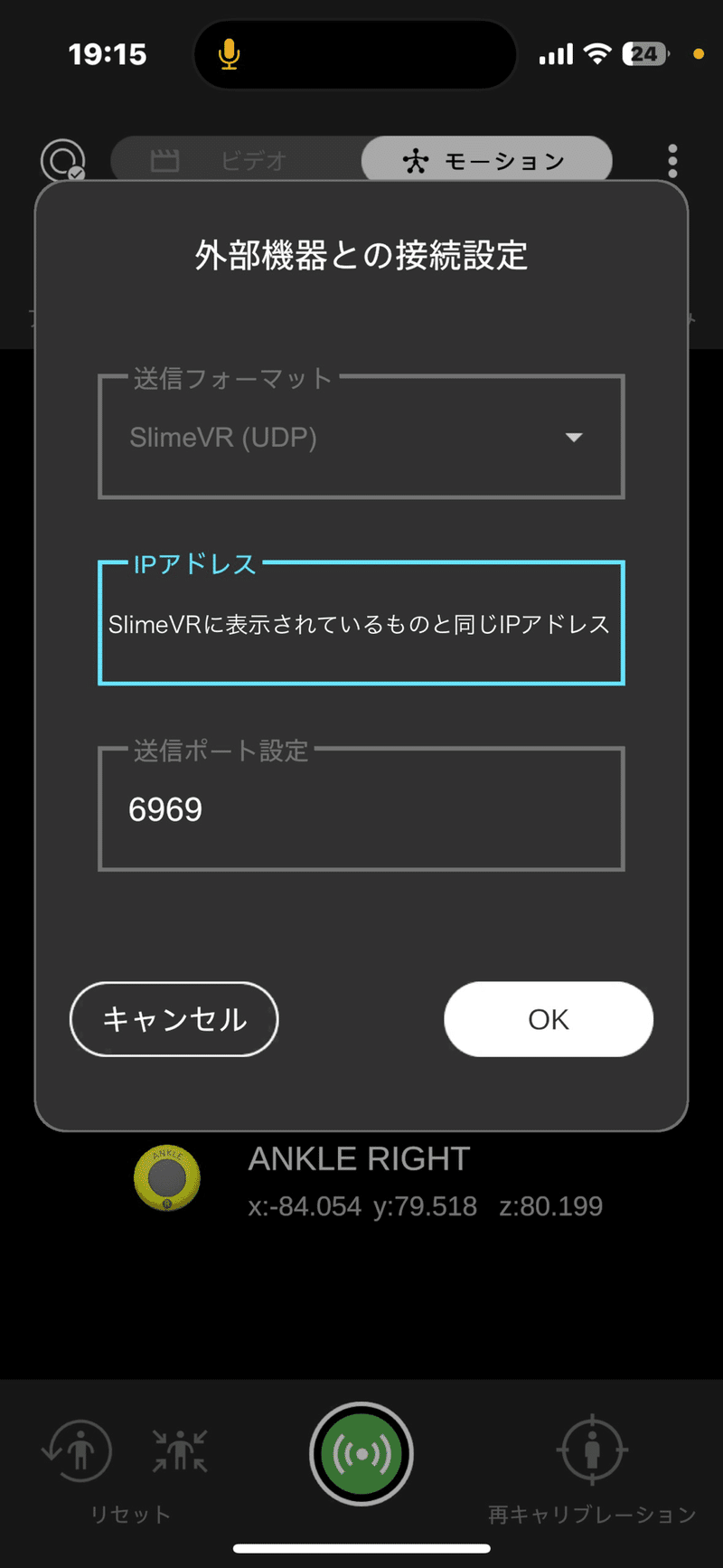Tap the motion figure icon in モーション tab
The width and height of the screenshot is (723, 1568).
pos(415,160)
